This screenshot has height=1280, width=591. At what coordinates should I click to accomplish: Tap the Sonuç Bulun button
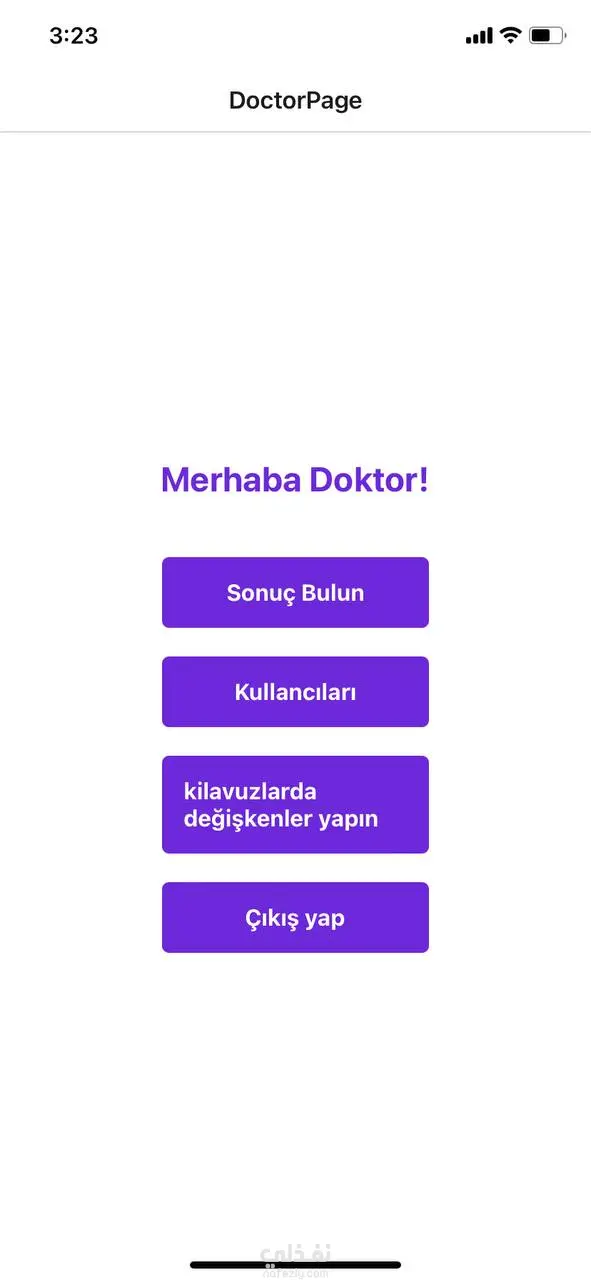pyautogui.click(x=295, y=592)
